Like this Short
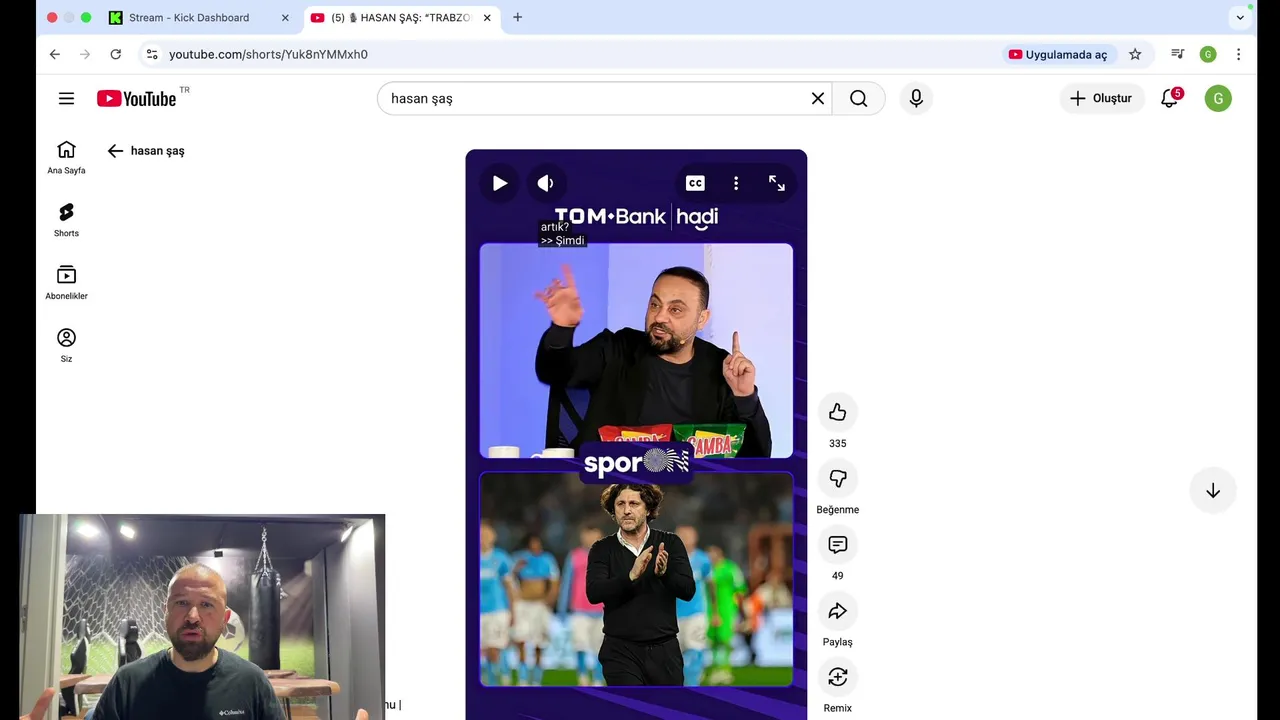Image resolution: width=1280 pixels, height=720 pixels. point(837,412)
